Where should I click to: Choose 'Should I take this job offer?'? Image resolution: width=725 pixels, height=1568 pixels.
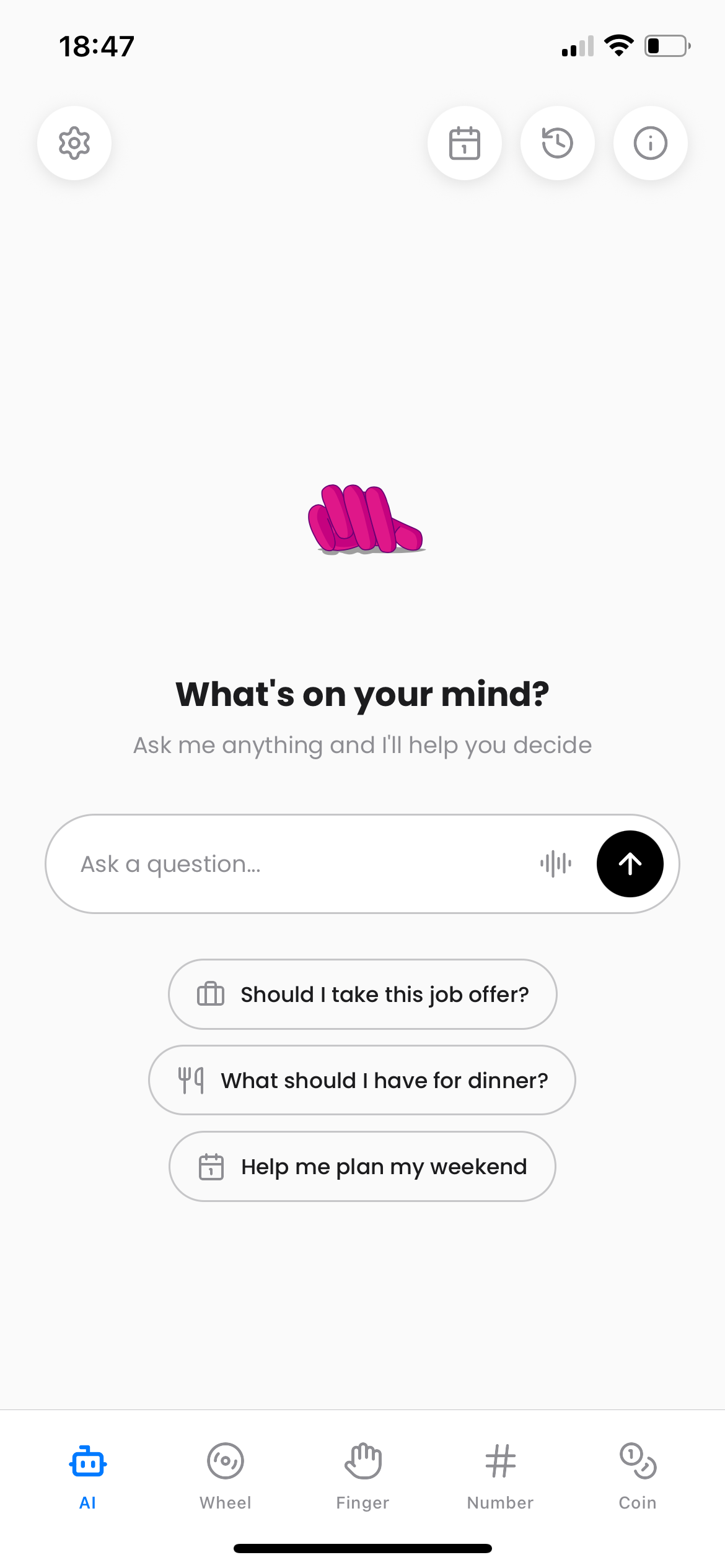pos(362,994)
